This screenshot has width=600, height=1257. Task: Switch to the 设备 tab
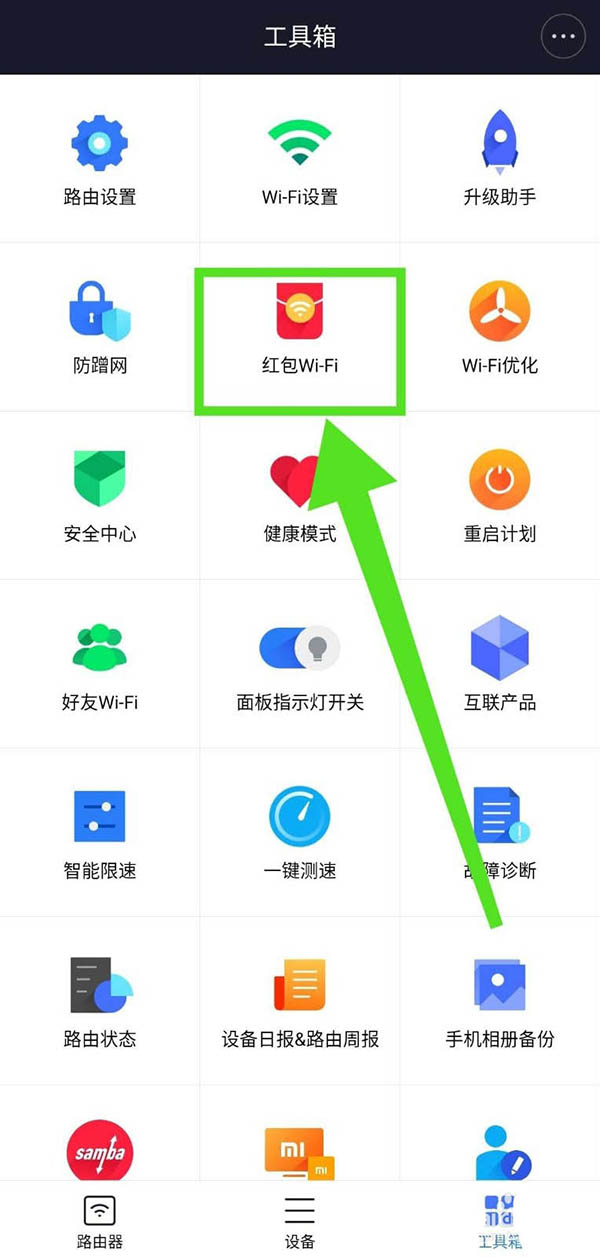tap(300, 1221)
